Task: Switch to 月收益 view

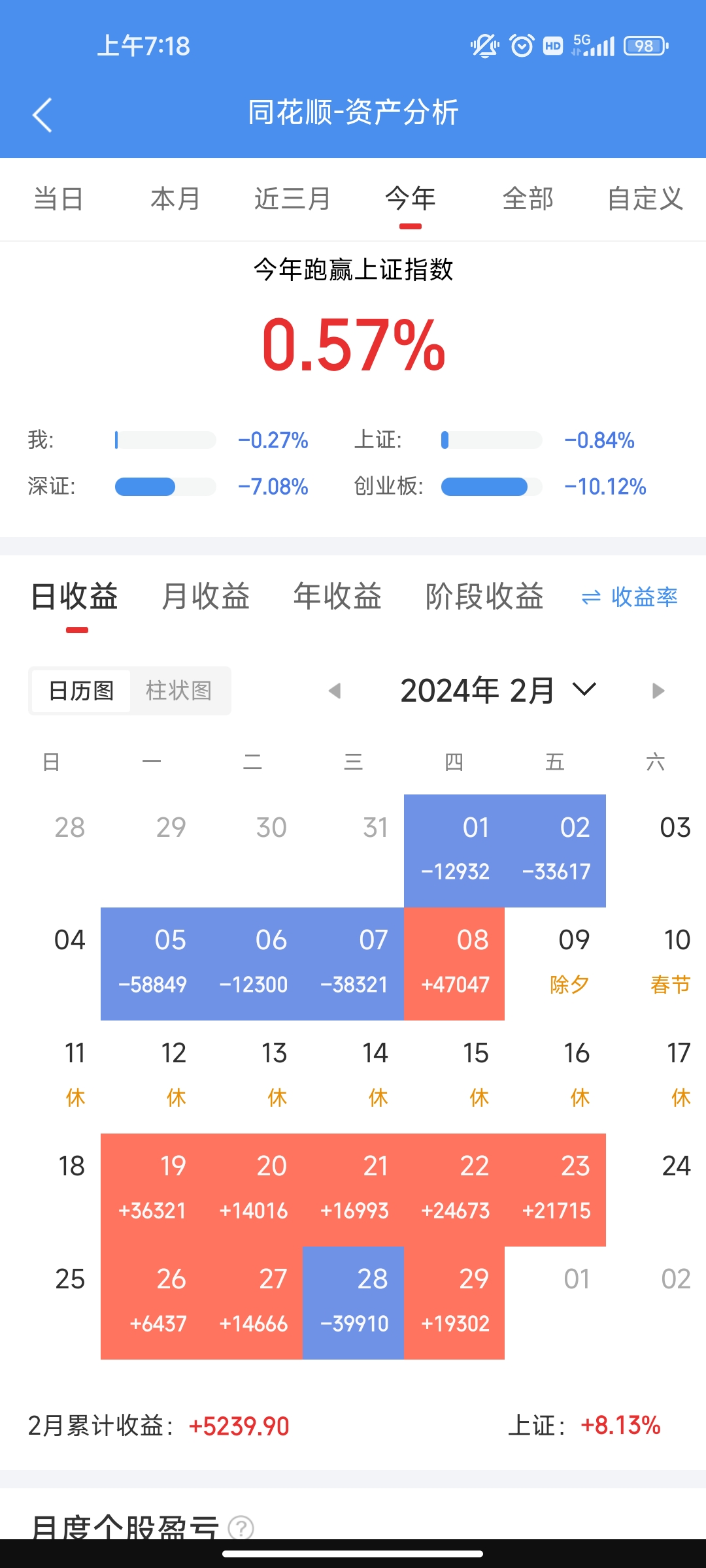Action: 205,596
